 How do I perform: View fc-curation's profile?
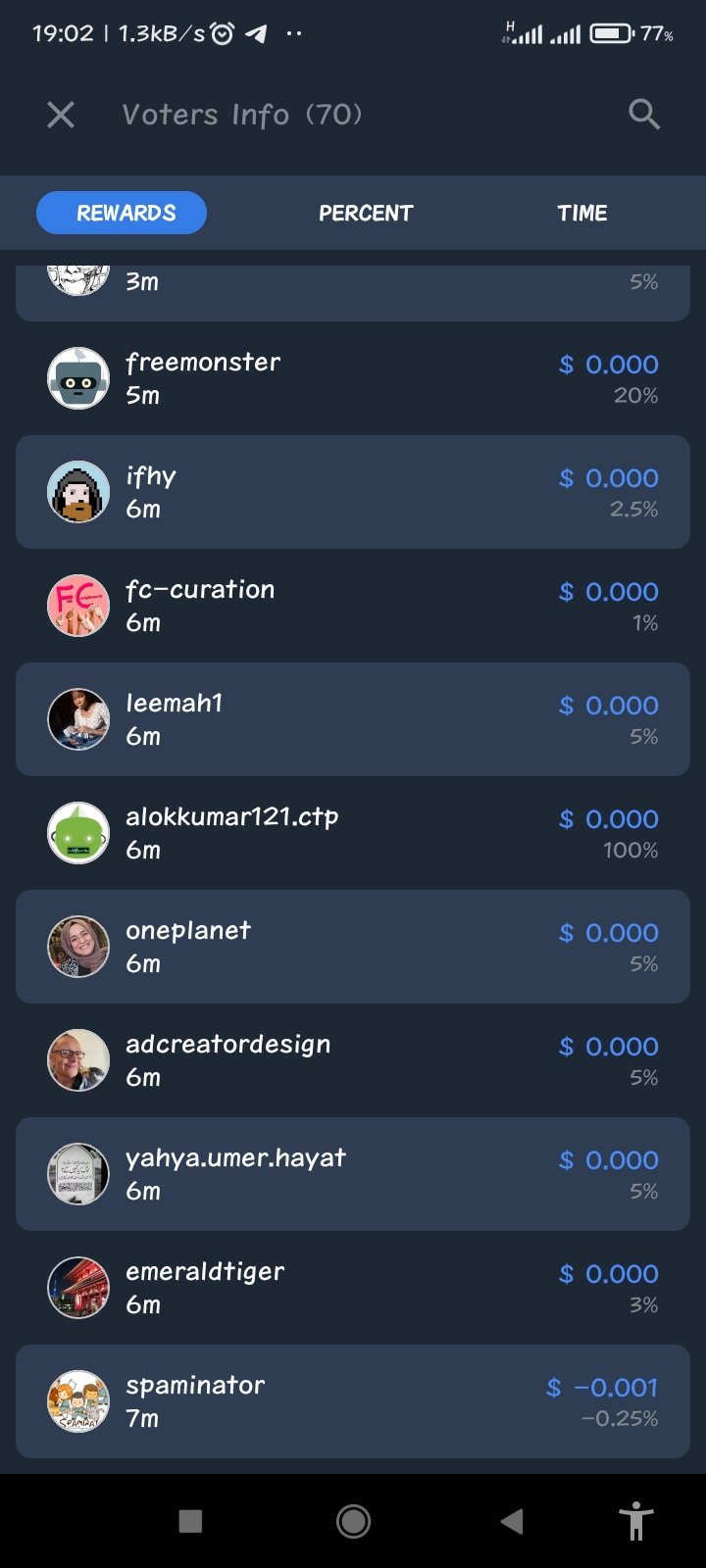[x=353, y=606]
